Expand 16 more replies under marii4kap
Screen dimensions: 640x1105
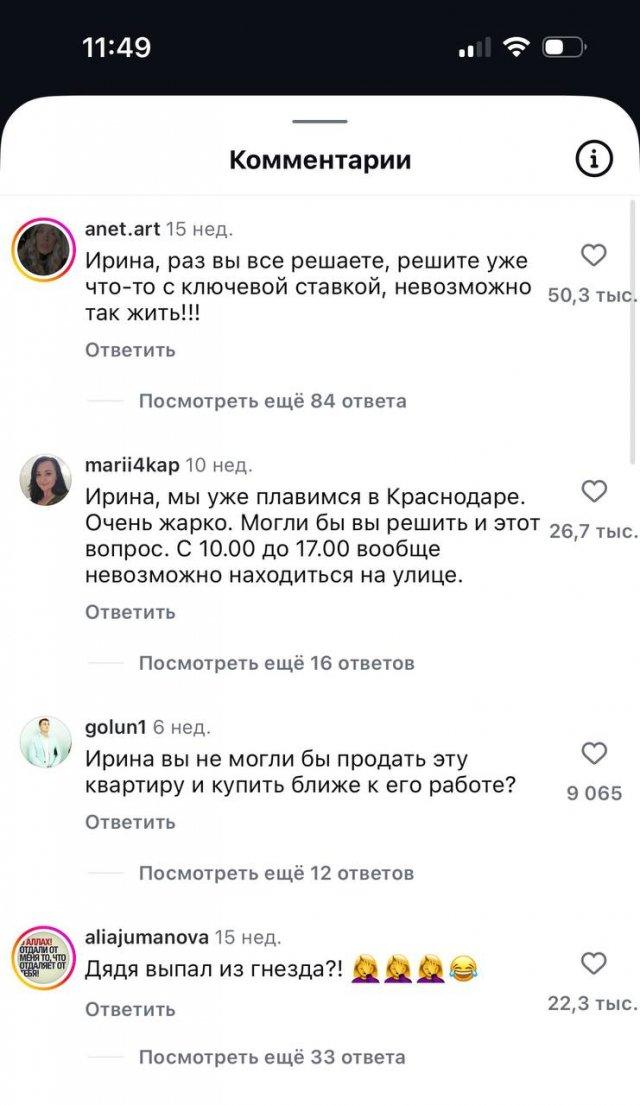pos(276,663)
